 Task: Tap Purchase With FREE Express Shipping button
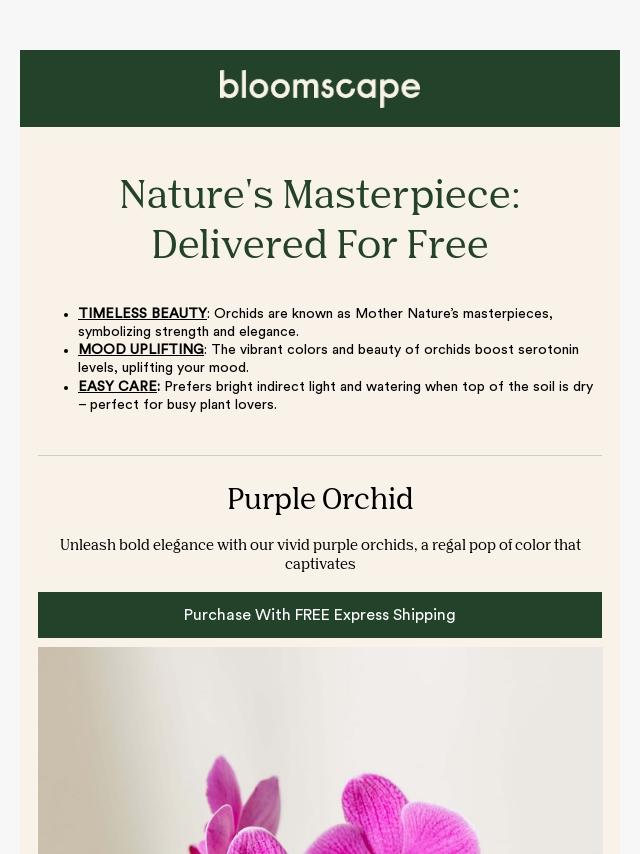[x=320, y=615]
